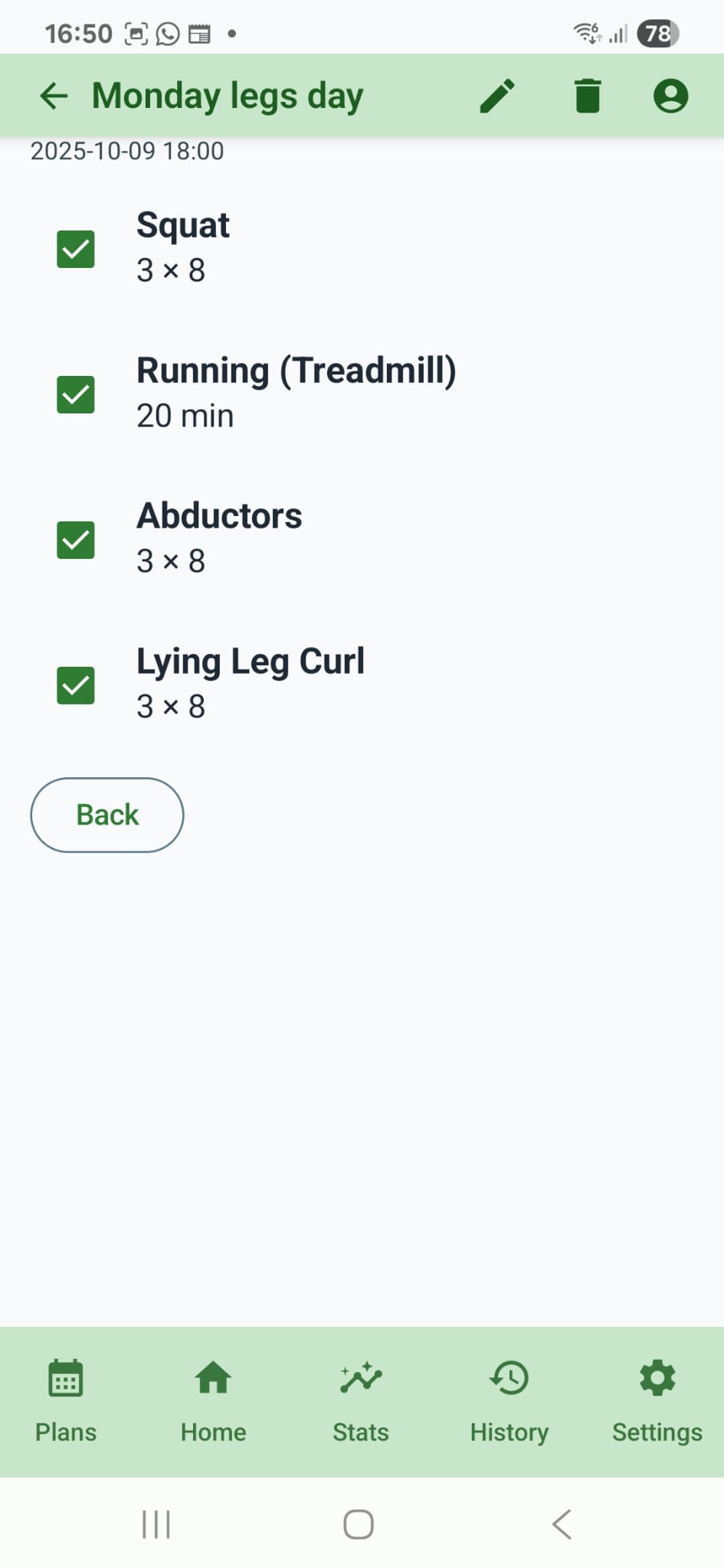The width and height of the screenshot is (724, 1568).
Task: Uncheck the Lying Leg Curl checkbox
Action: (x=75, y=684)
